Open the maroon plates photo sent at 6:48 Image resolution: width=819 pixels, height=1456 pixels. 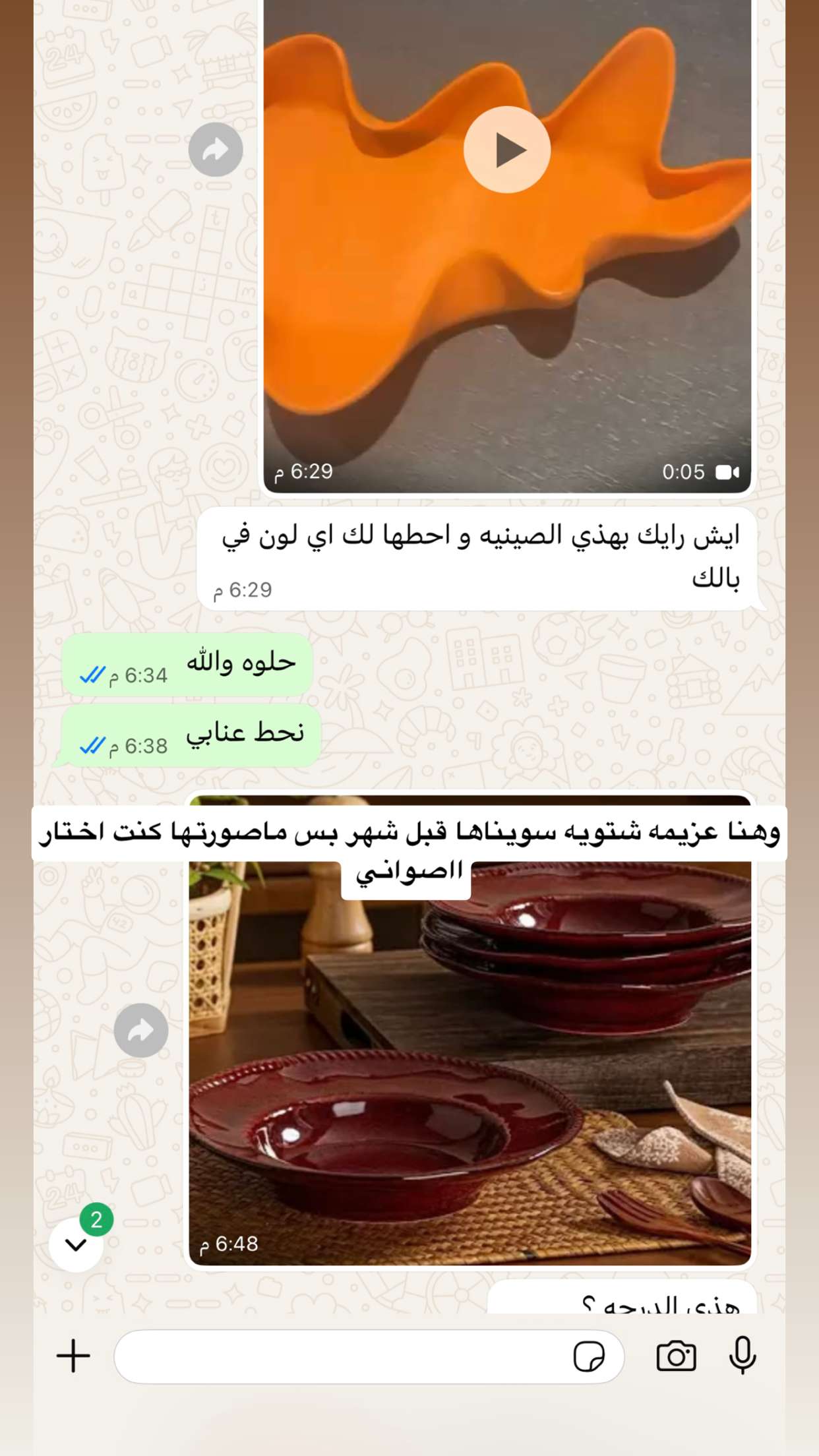pos(470,1062)
